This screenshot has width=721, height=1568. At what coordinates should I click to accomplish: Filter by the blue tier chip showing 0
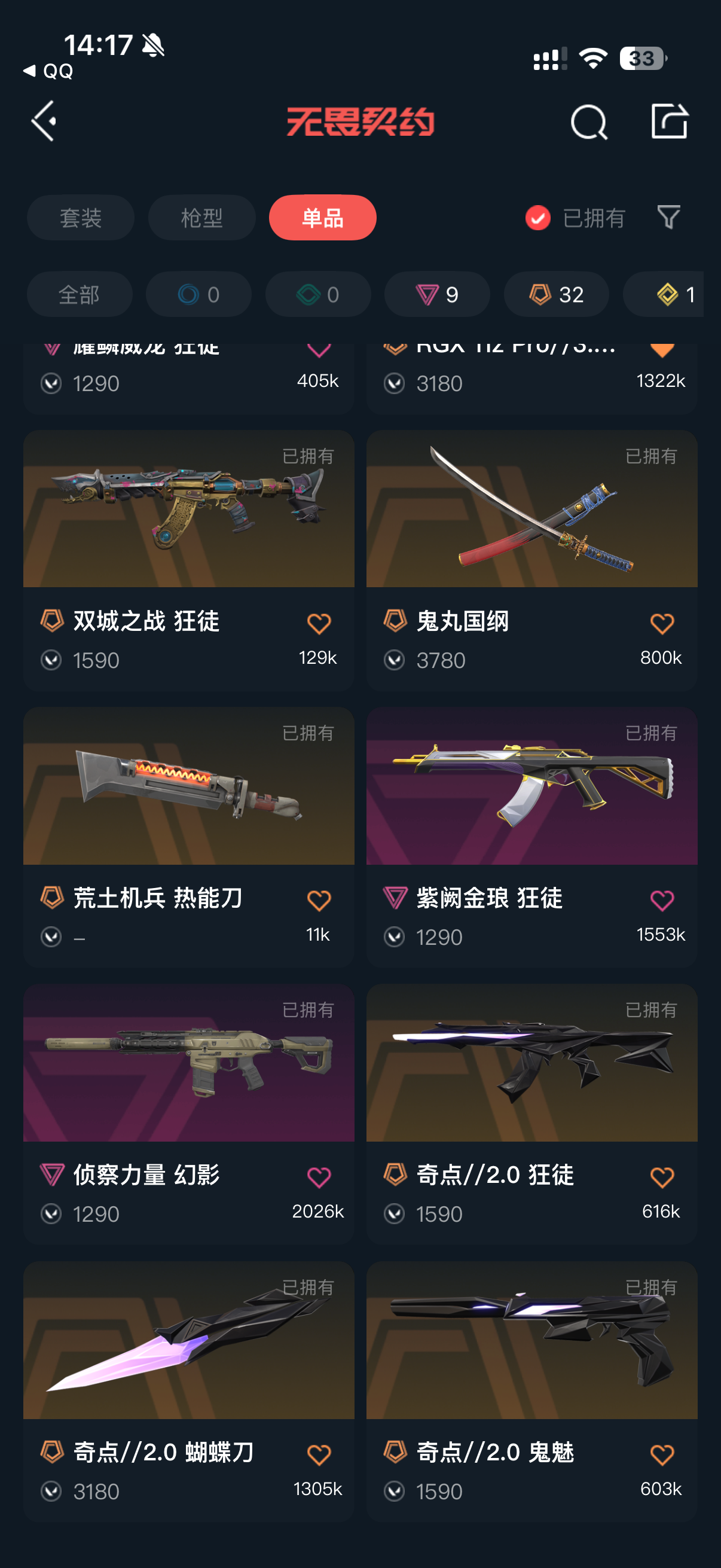click(x=198, y=295)
